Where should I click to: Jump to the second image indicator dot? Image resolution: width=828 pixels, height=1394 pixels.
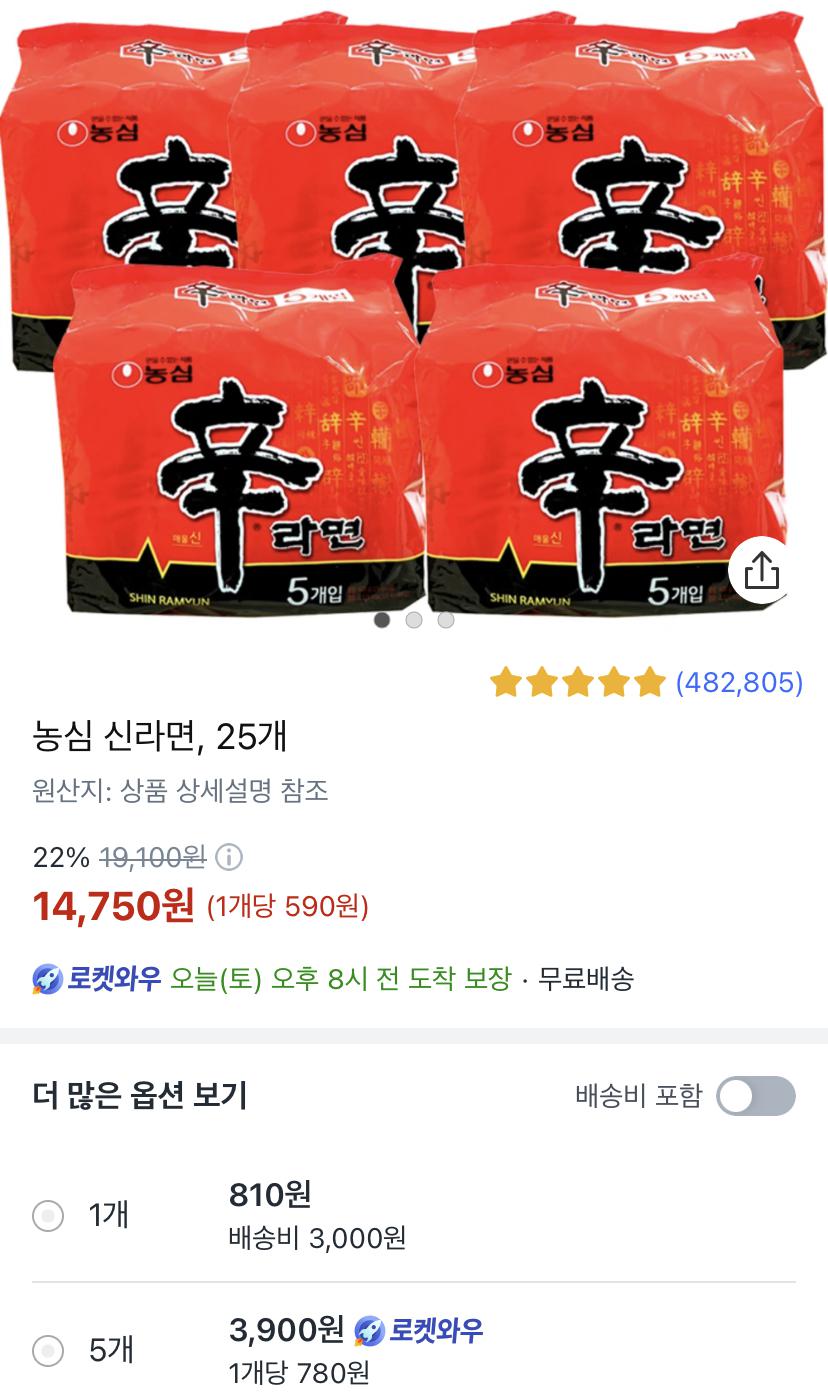point(414,620)
